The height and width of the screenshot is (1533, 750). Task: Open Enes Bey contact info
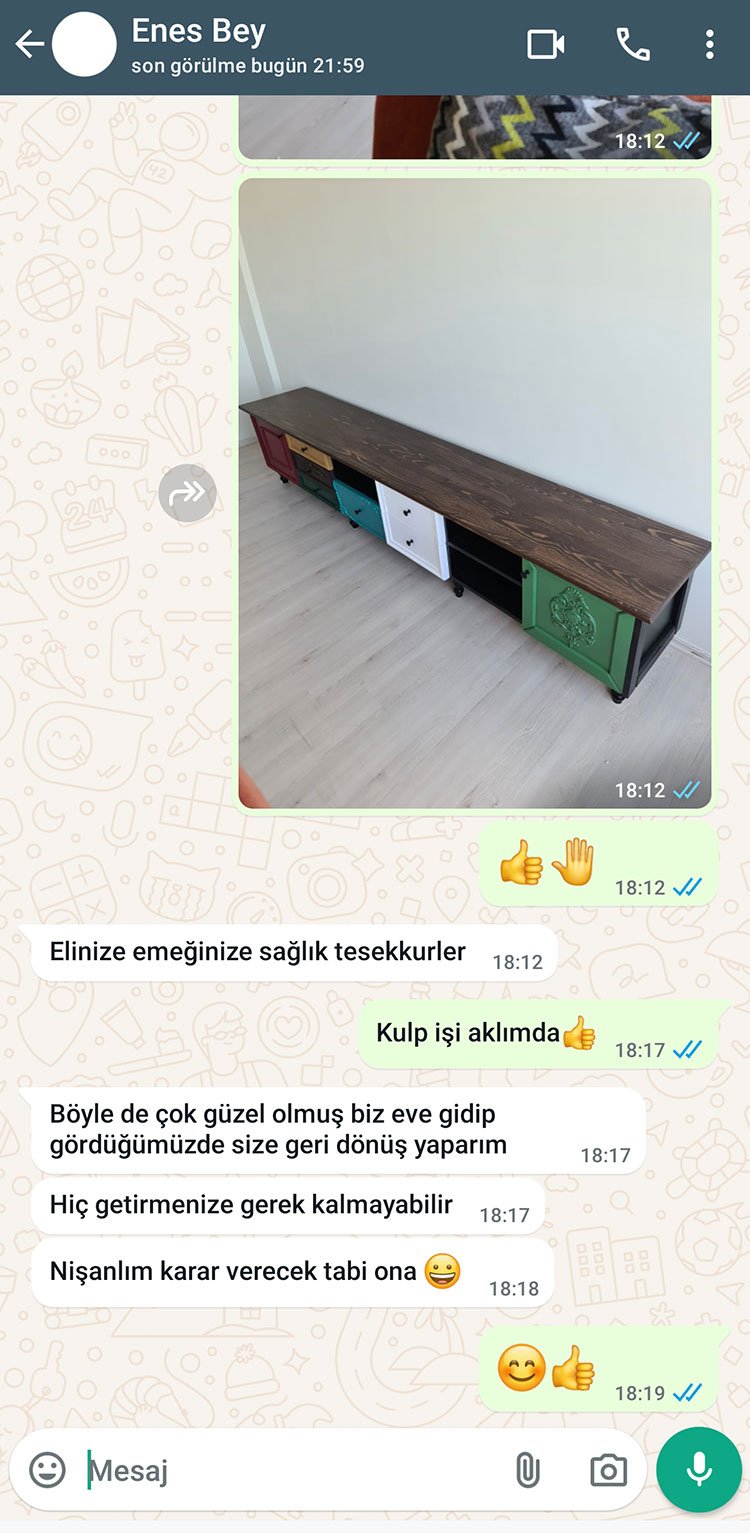[x=250, y=45]
